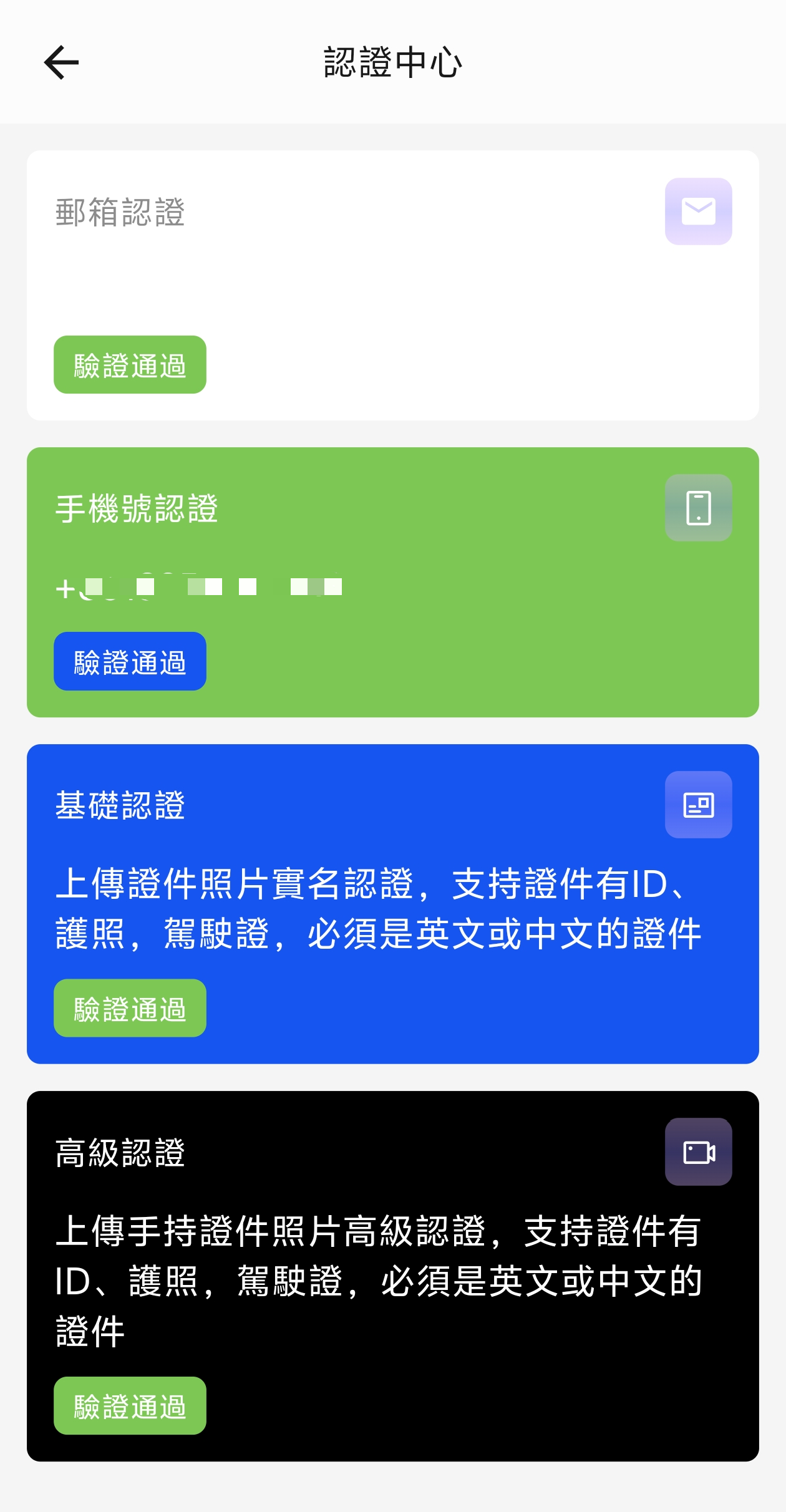Open the 手機號認證 phone verification card

click(393, 582)
